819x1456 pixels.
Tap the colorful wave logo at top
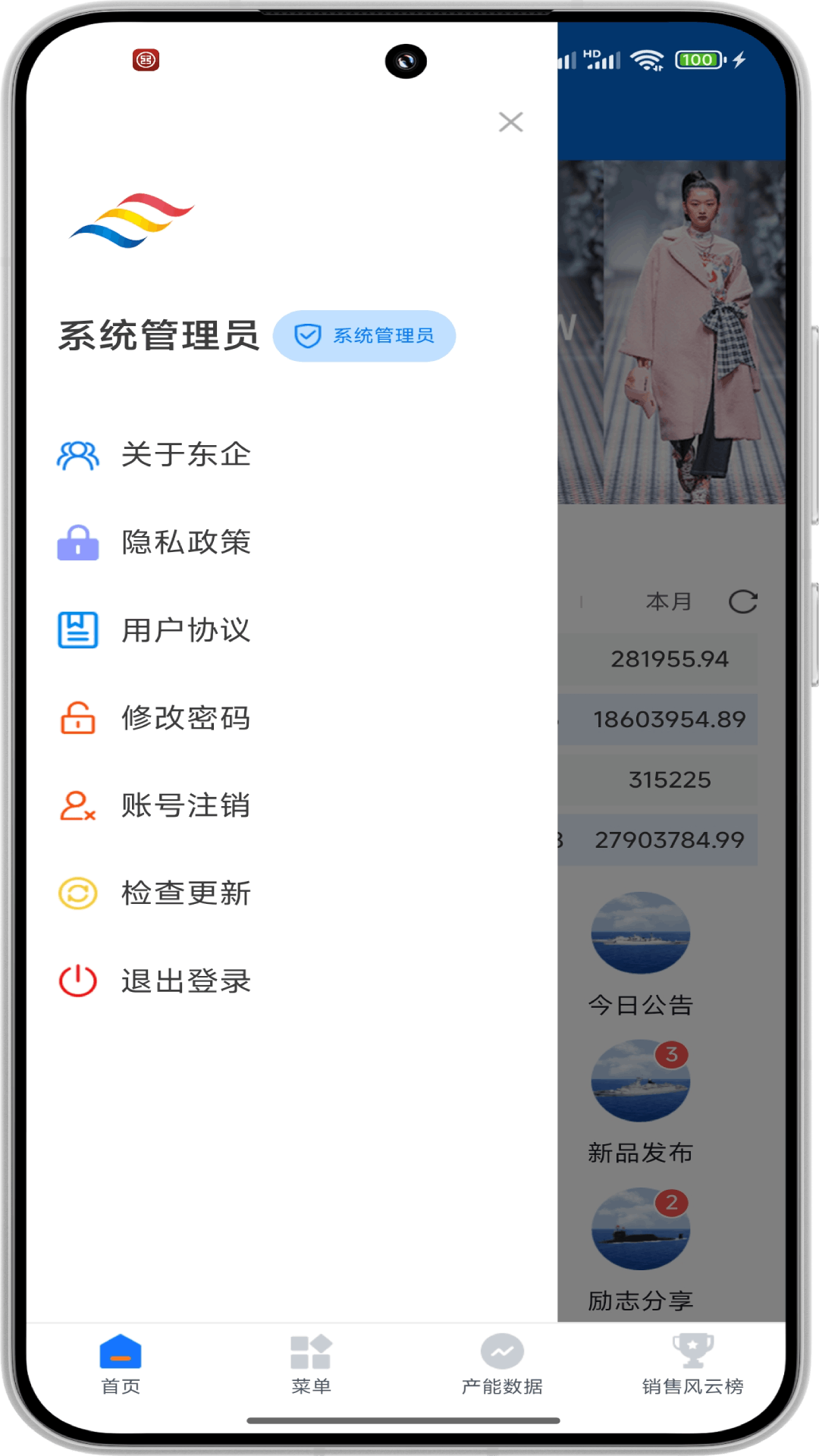tap(131, 220)
